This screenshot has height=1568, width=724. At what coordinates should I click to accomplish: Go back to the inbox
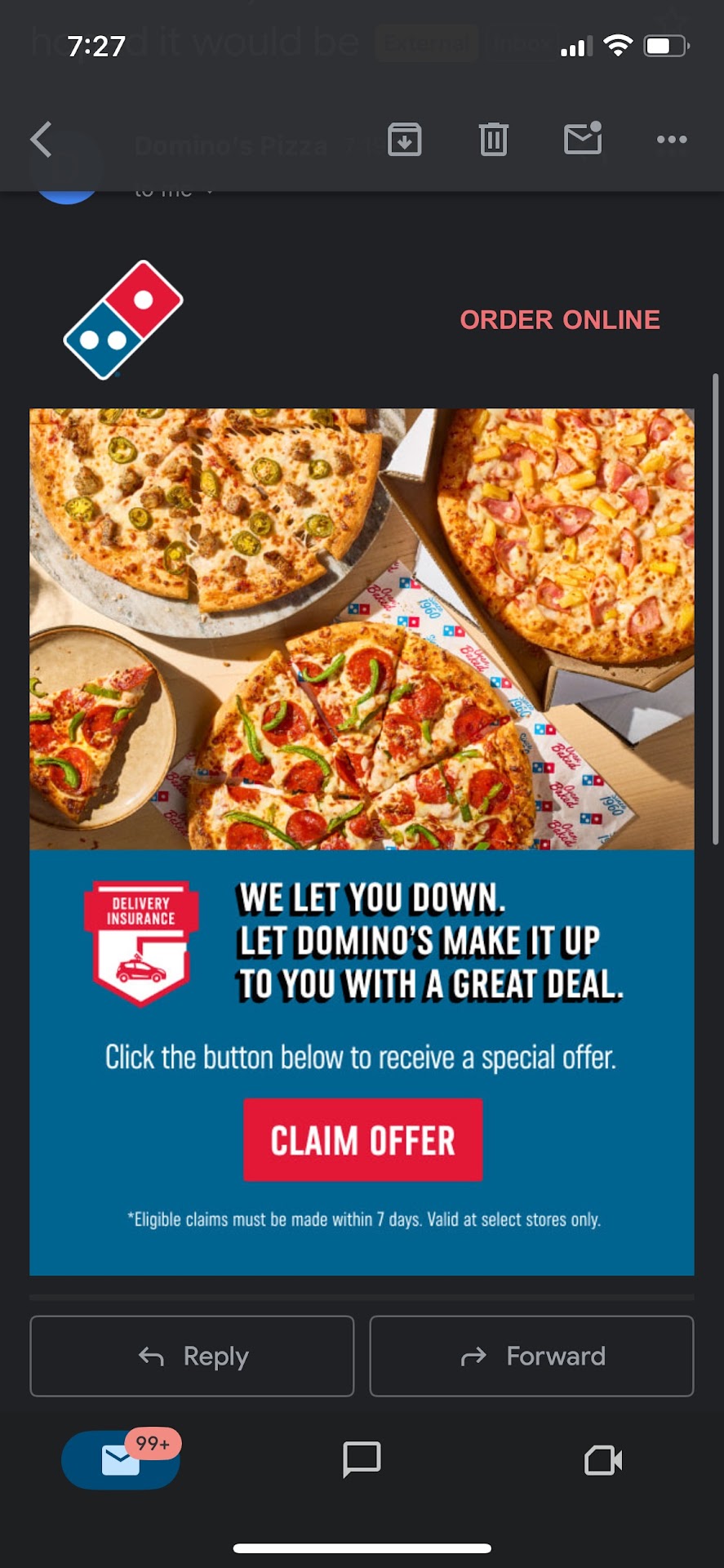pyautogui.click(x=42, y=140)
